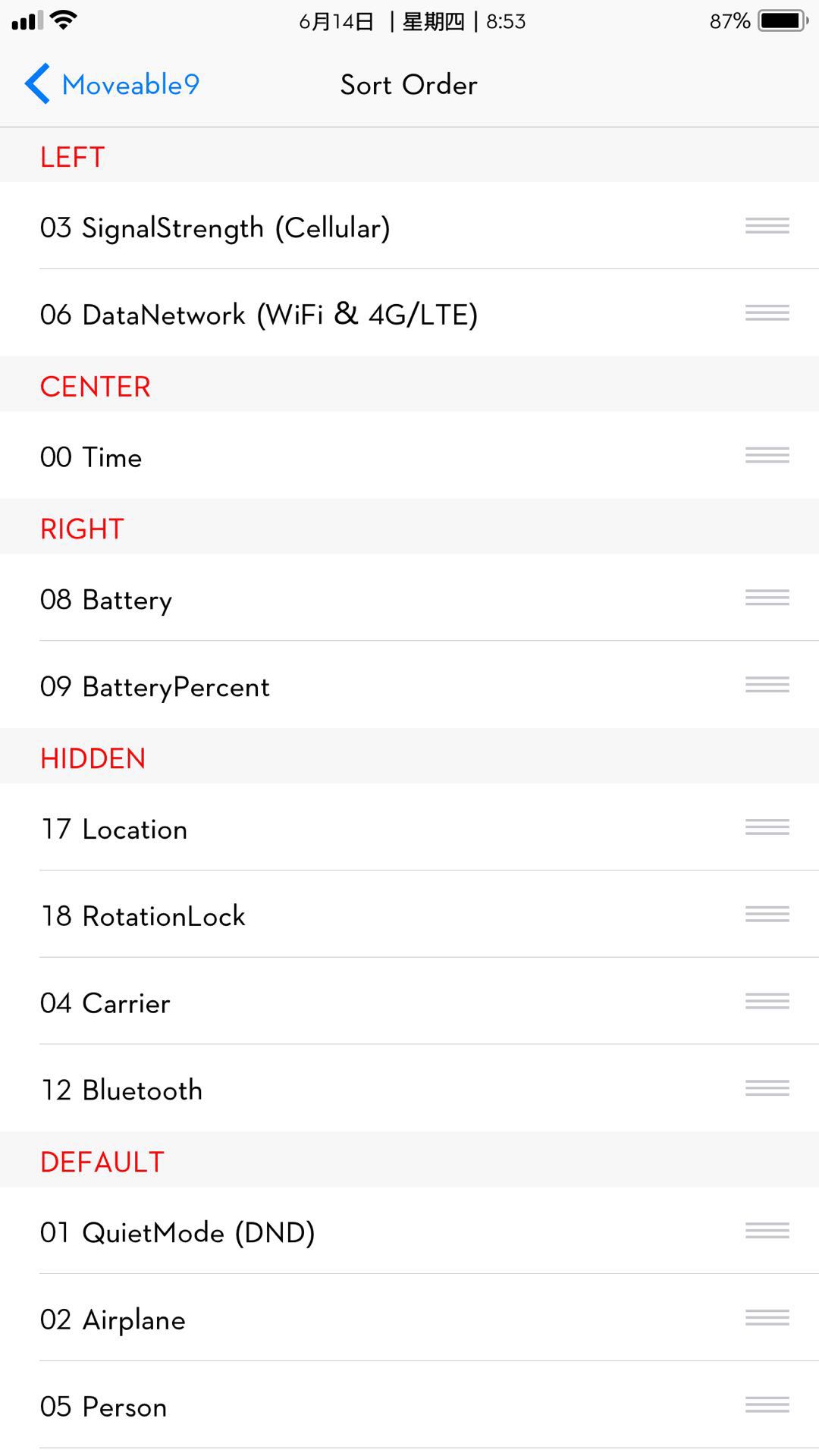Screen dimensions: 819x1456
Task: Click the reorder handle next to 08 Battery
Action: (x=766, y=598)
